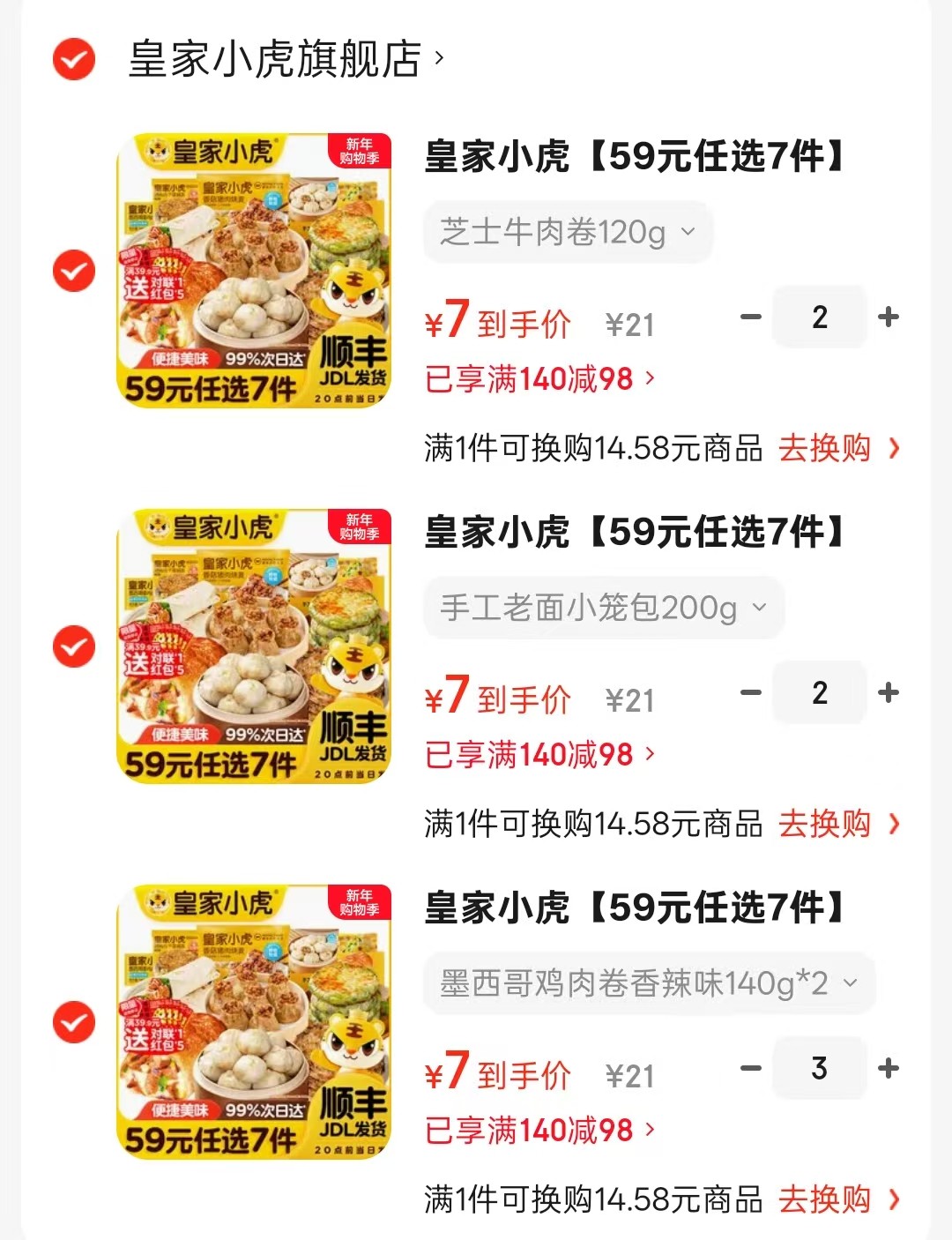The image size is (952, 1240).
Task: Increase quantity of 芝士牛肉卷120g
Action: point(889,317)
